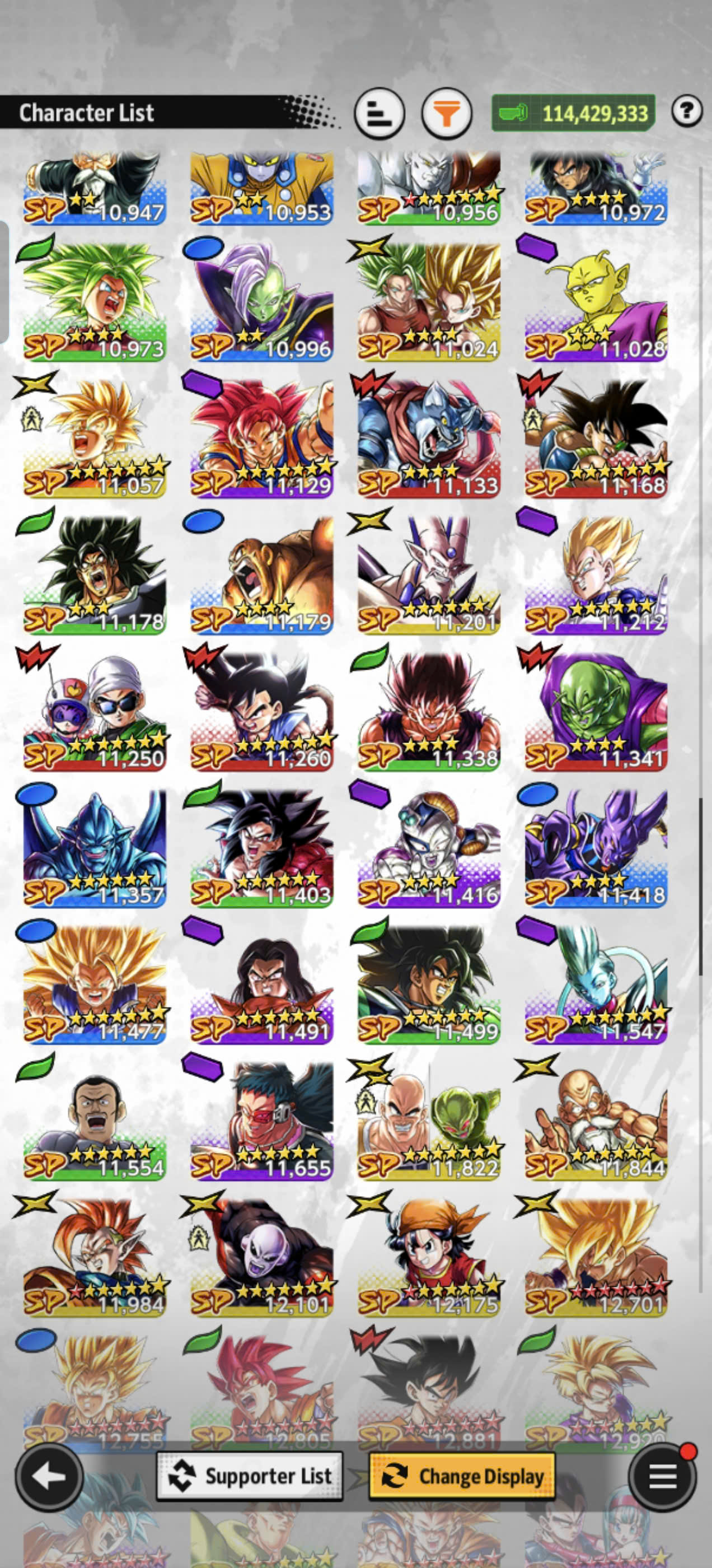This screenshot has width=712, height=1568.
Task: Open the character with power 11,403
Action: pos(261,847)
